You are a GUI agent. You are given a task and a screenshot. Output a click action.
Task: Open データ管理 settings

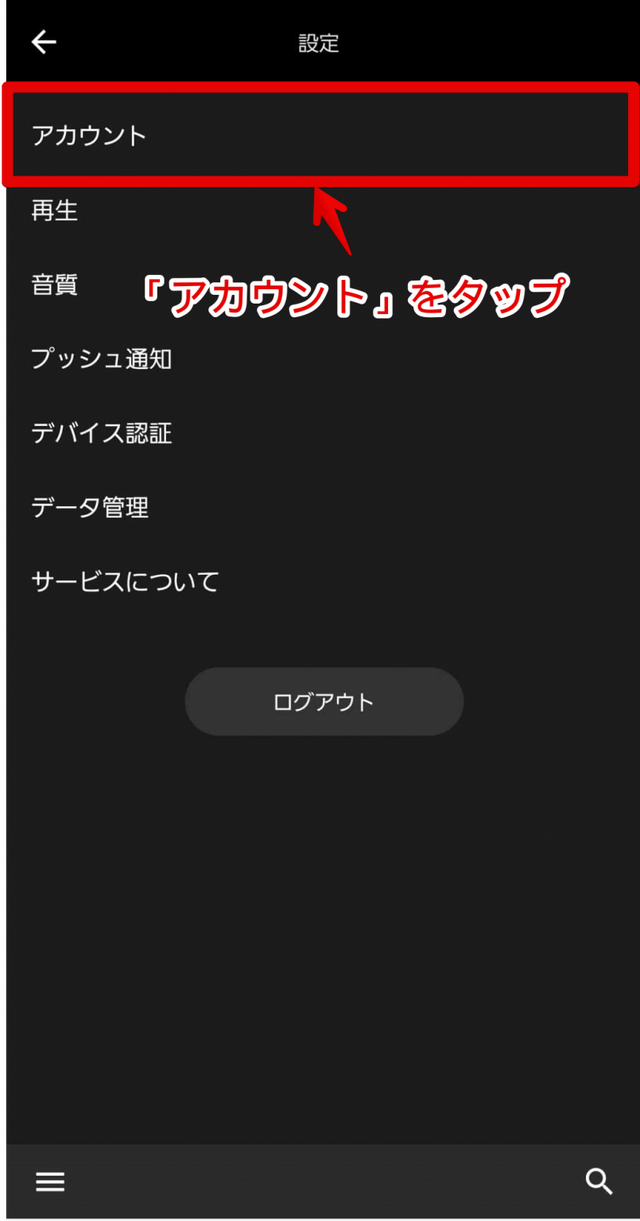(90, 507)
